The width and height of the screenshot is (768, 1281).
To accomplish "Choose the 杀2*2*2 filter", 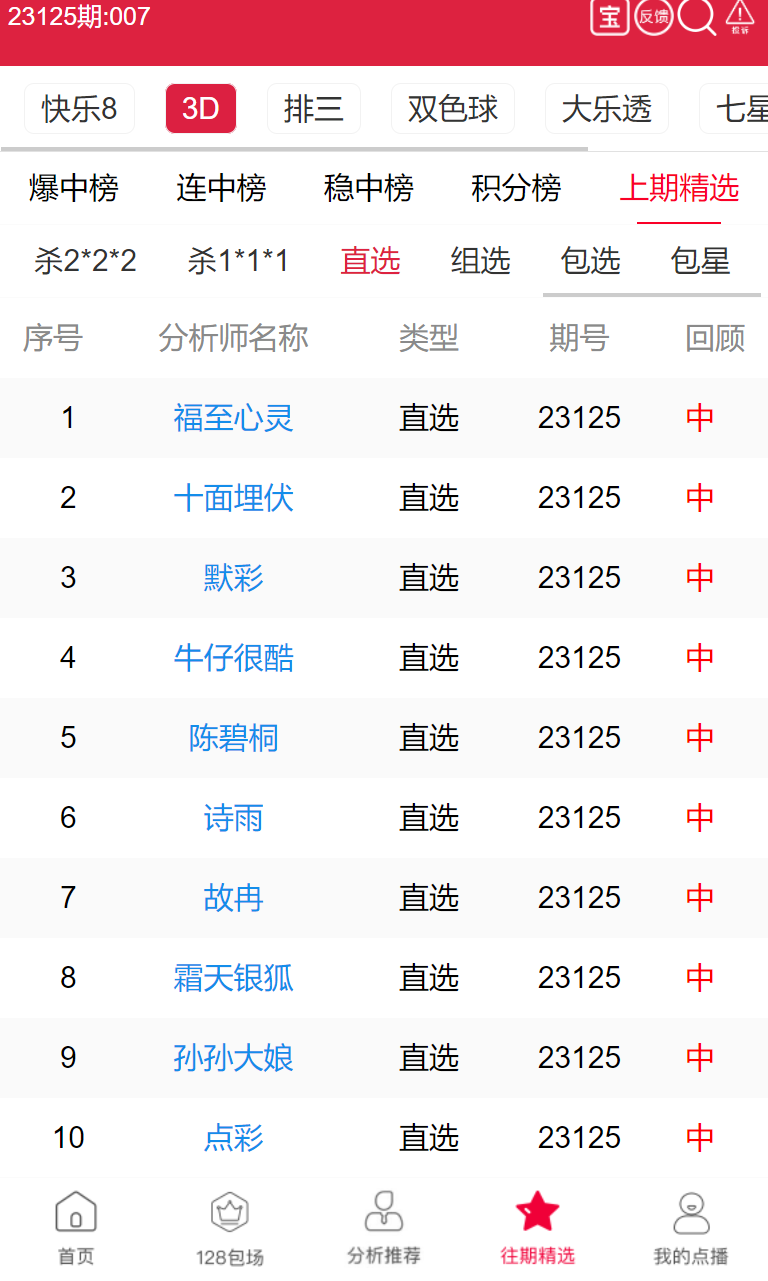I will 85,261.
